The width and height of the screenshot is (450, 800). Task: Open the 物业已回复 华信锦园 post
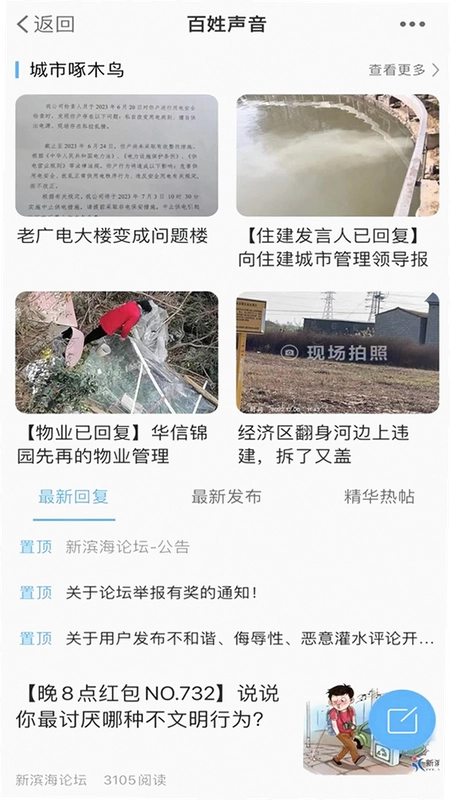(117, 378)
